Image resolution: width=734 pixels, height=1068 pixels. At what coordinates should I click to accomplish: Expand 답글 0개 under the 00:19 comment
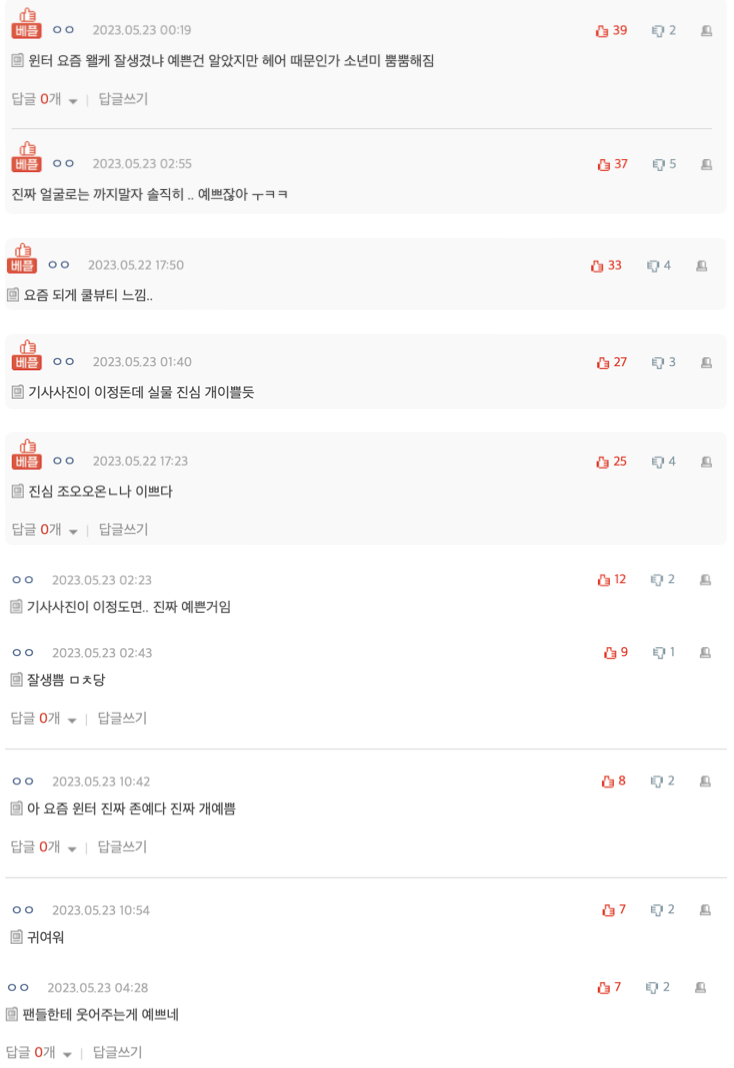click(45, 99)
